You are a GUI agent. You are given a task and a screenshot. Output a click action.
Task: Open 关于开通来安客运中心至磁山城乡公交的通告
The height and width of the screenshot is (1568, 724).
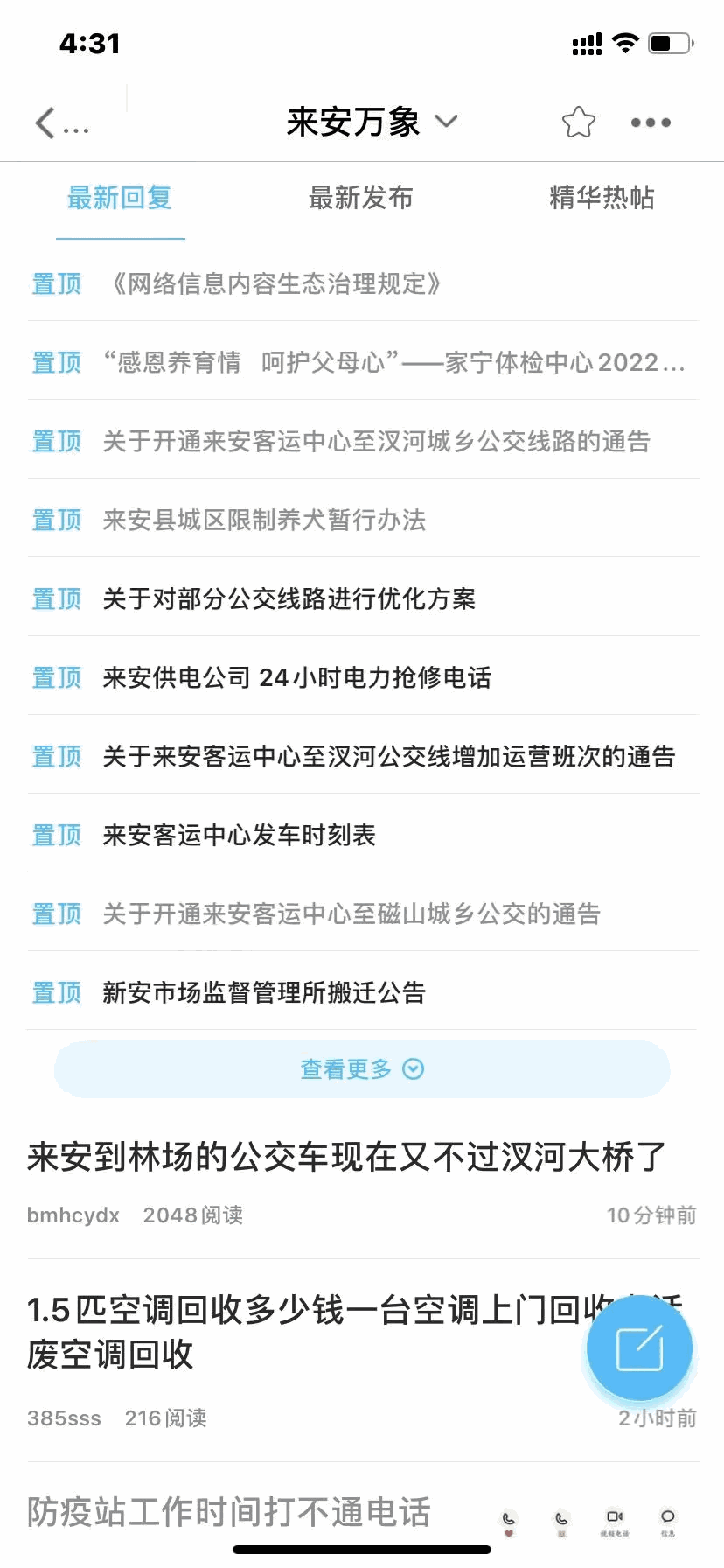(352, 913)
